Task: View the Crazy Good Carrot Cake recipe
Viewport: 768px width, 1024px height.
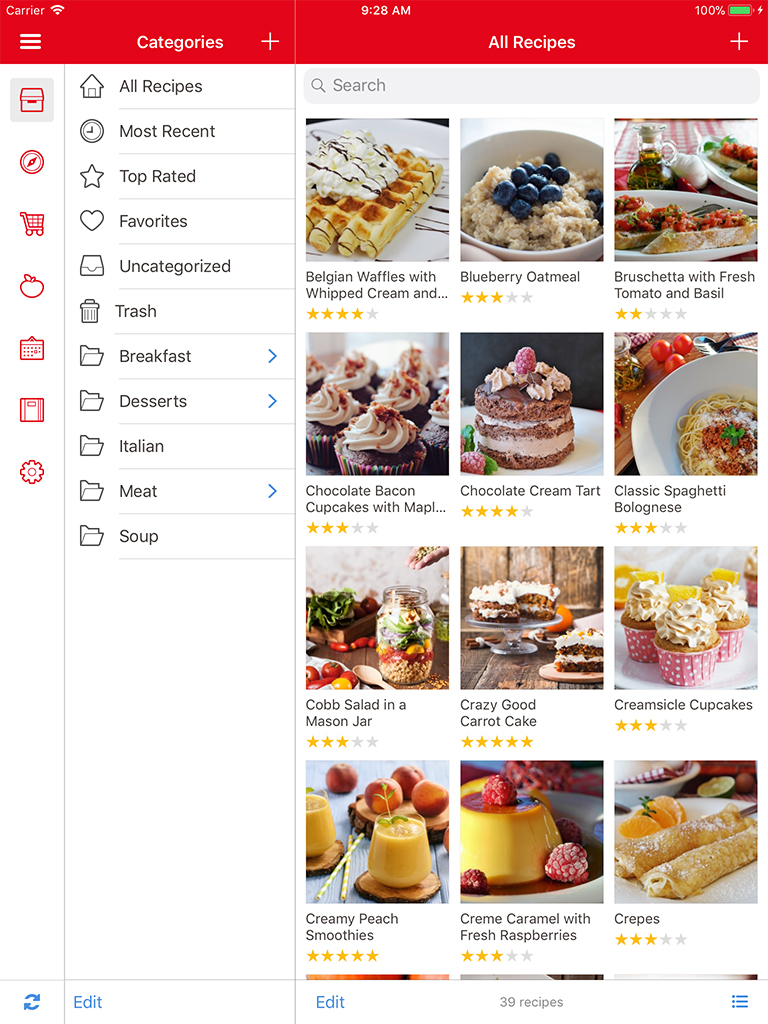Action: tap(531, 619)
